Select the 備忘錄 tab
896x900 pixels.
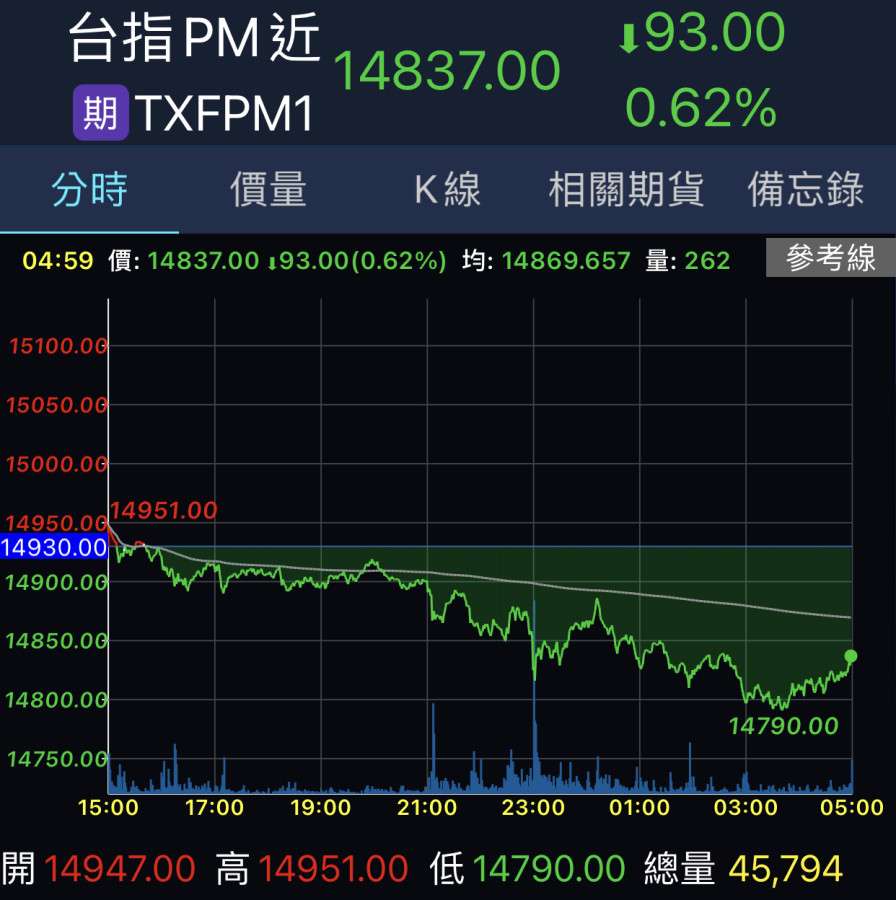coord(805,189)
